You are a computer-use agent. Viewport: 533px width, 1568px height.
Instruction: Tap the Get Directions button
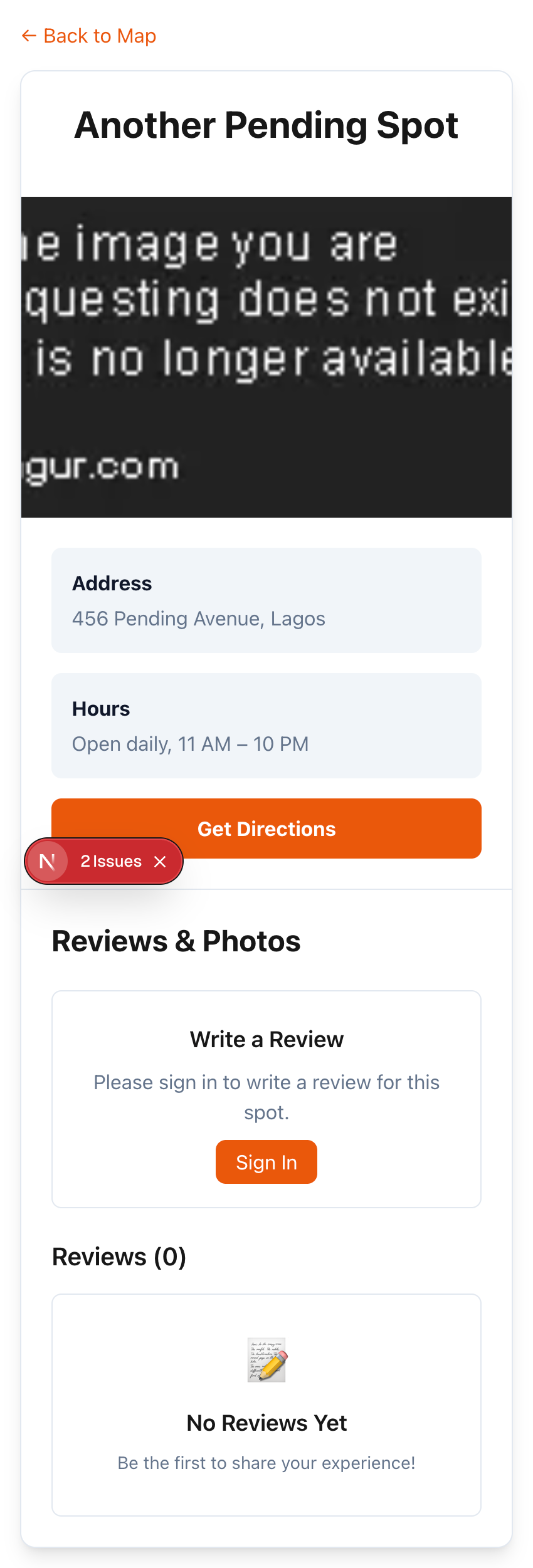266,828
